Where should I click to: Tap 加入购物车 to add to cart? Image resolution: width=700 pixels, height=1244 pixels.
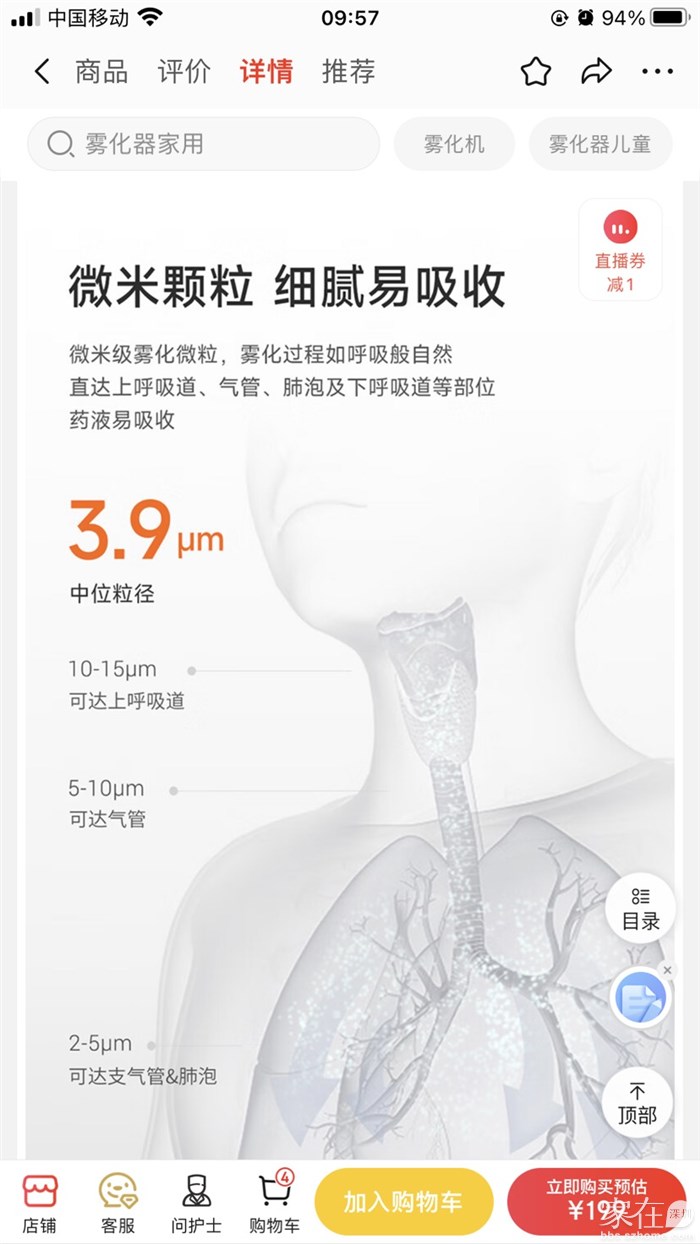click(403, 1202)
